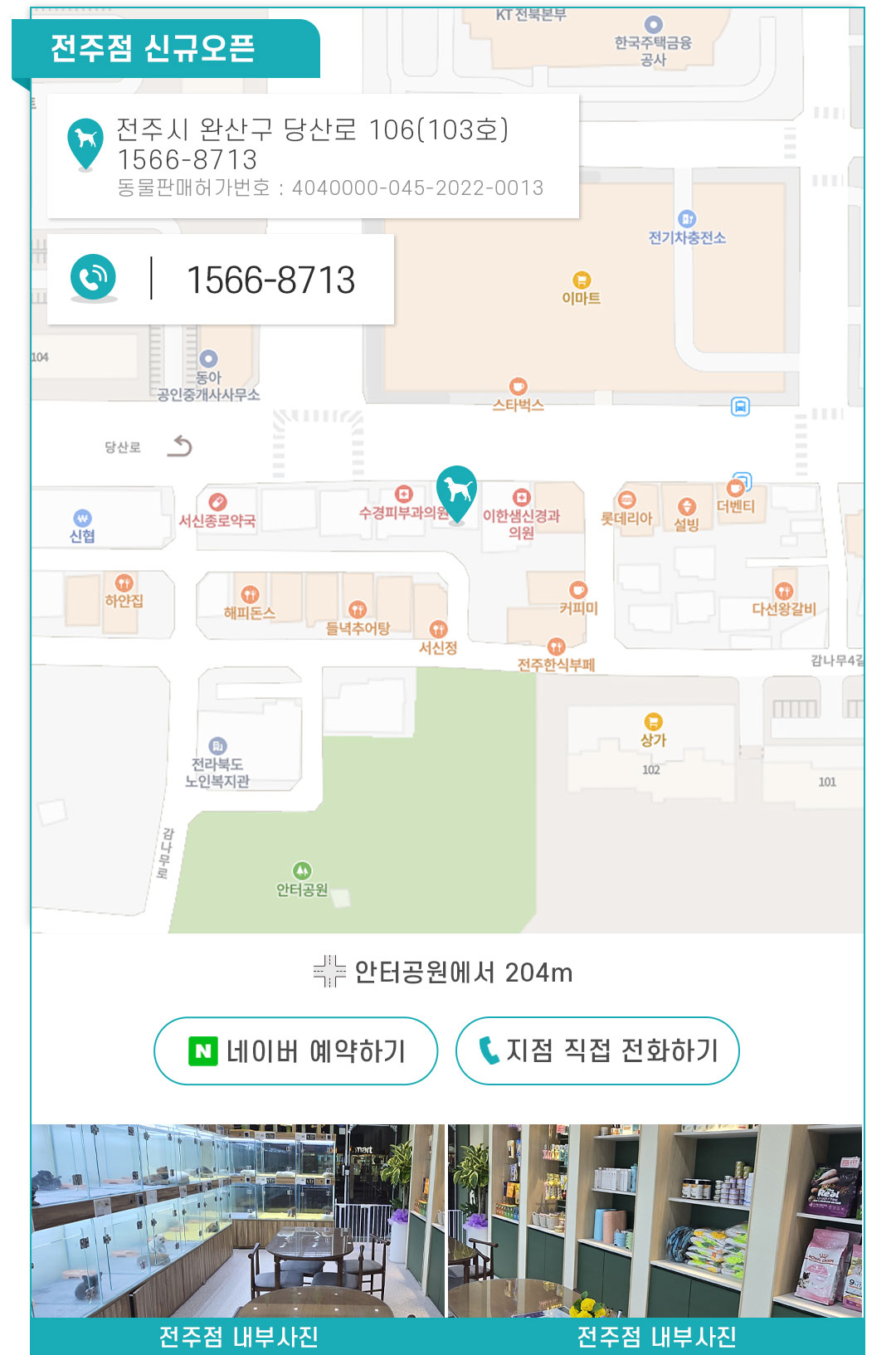Tap the 1566-8713 phone number box

click(221, 279)
